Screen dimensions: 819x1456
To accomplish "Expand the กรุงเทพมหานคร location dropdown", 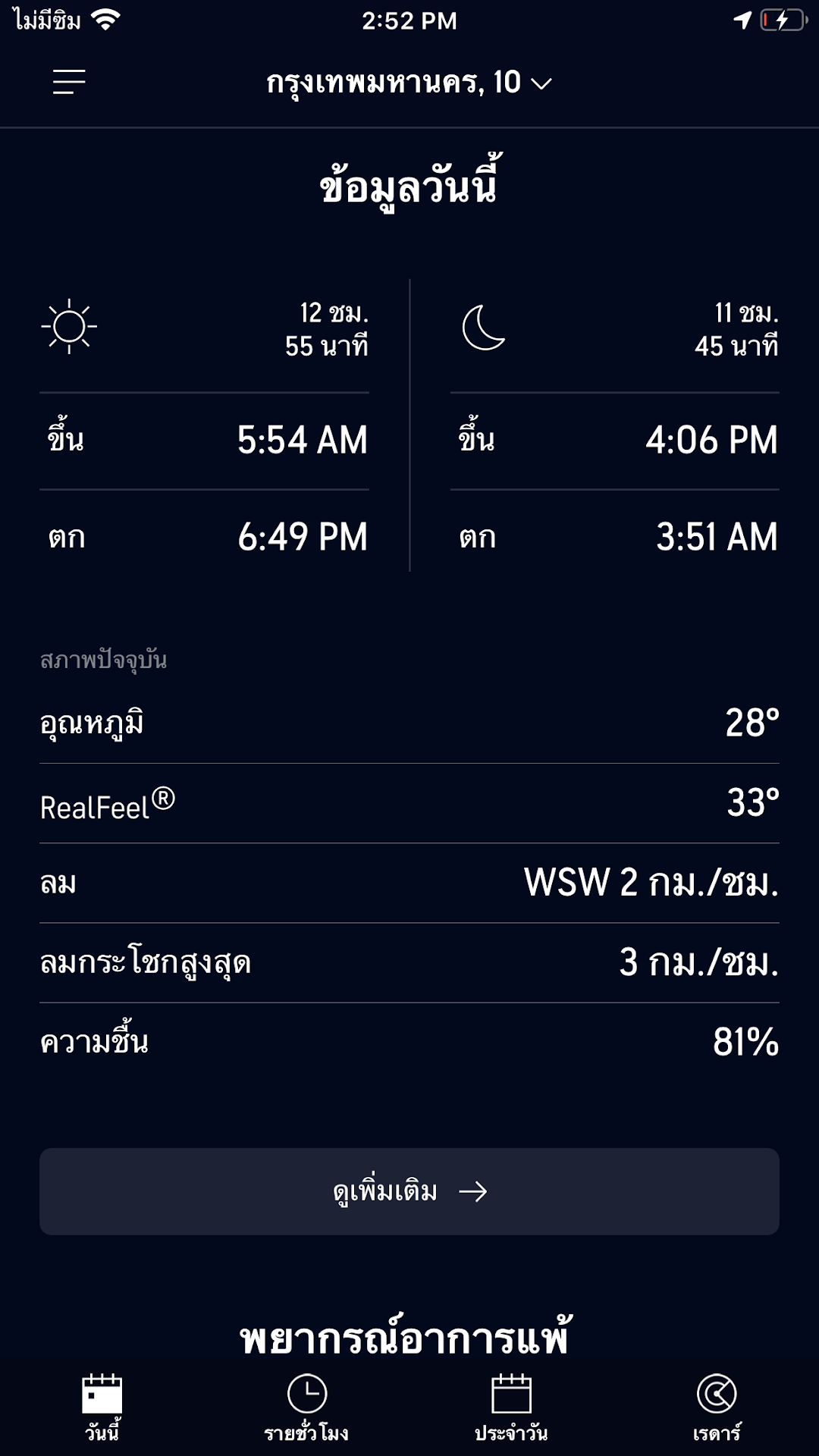I will (x=409, y=83).
